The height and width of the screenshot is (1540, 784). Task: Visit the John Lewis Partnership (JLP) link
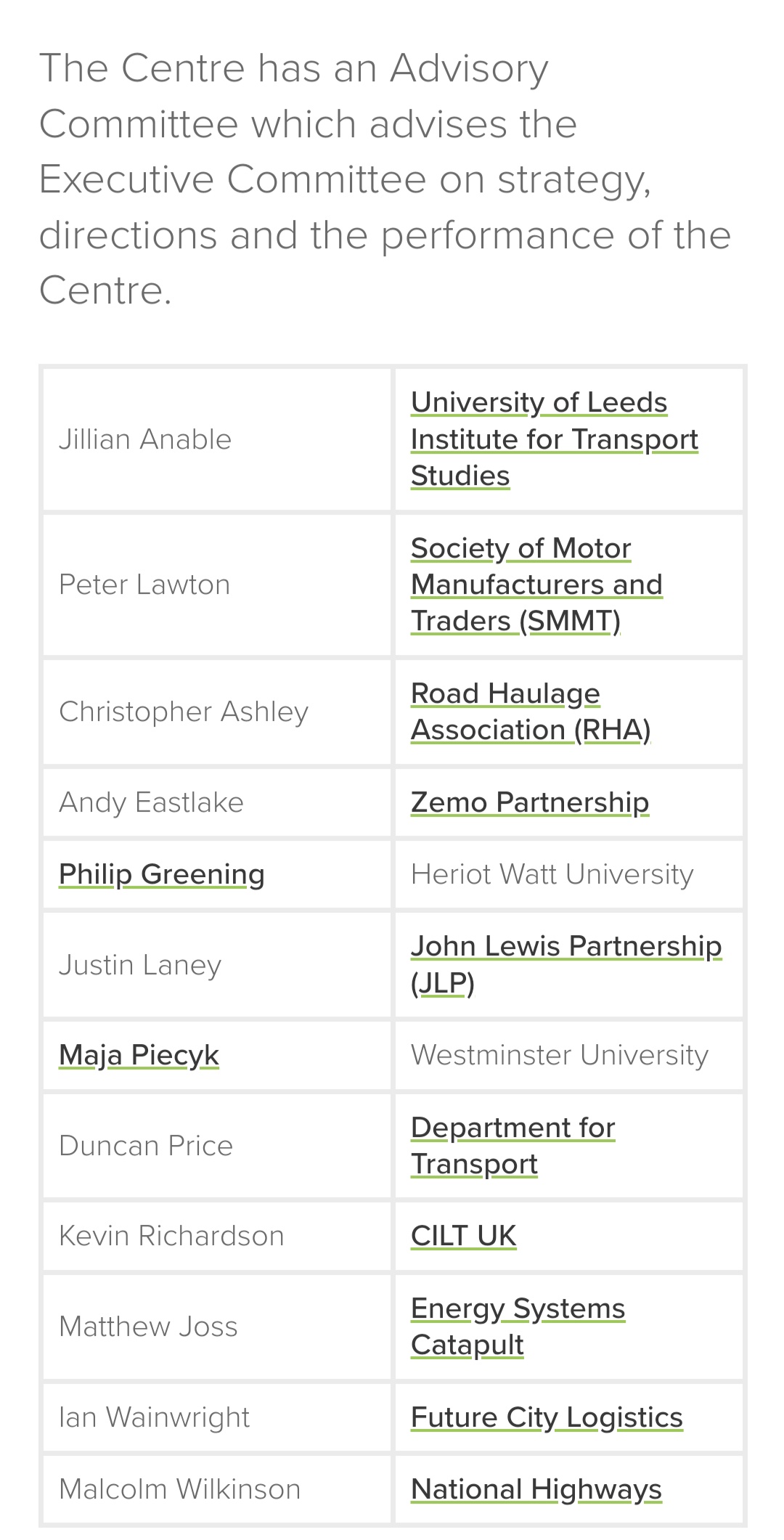pos(566,965)
